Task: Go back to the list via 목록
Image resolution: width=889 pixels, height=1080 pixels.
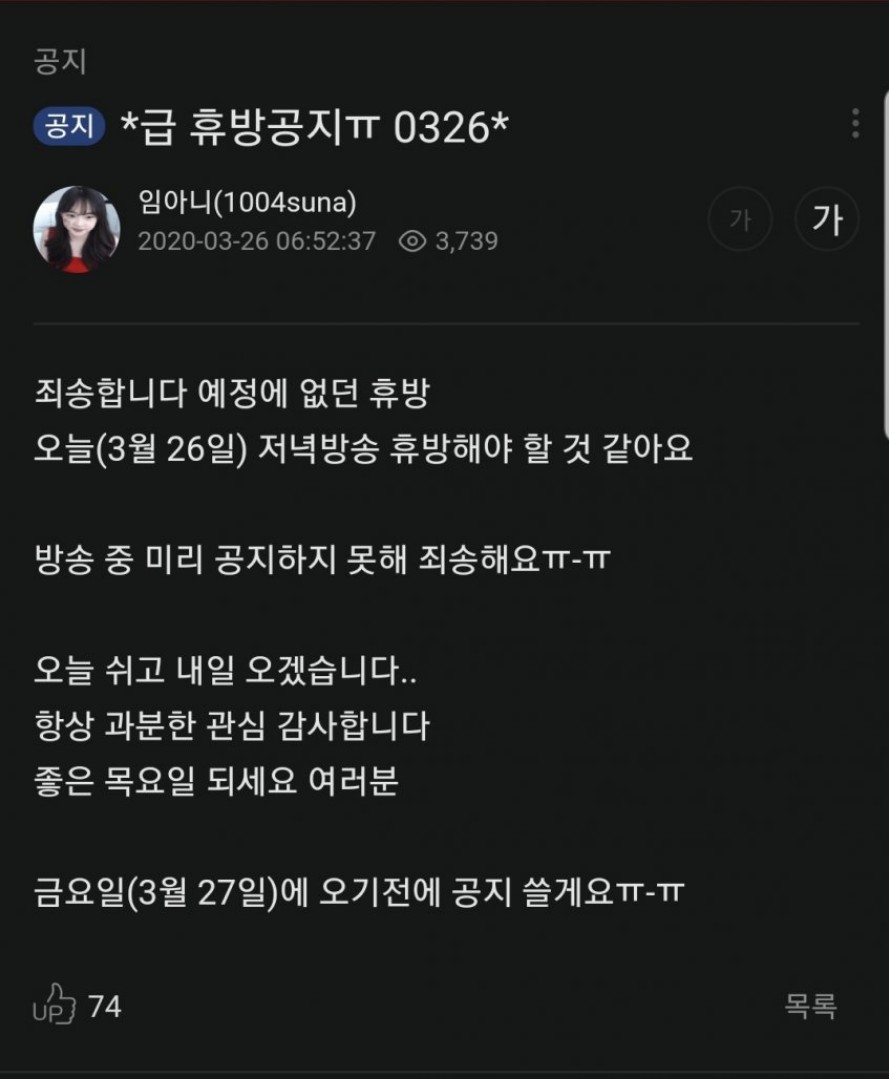Action: [x=810, y=1006]
